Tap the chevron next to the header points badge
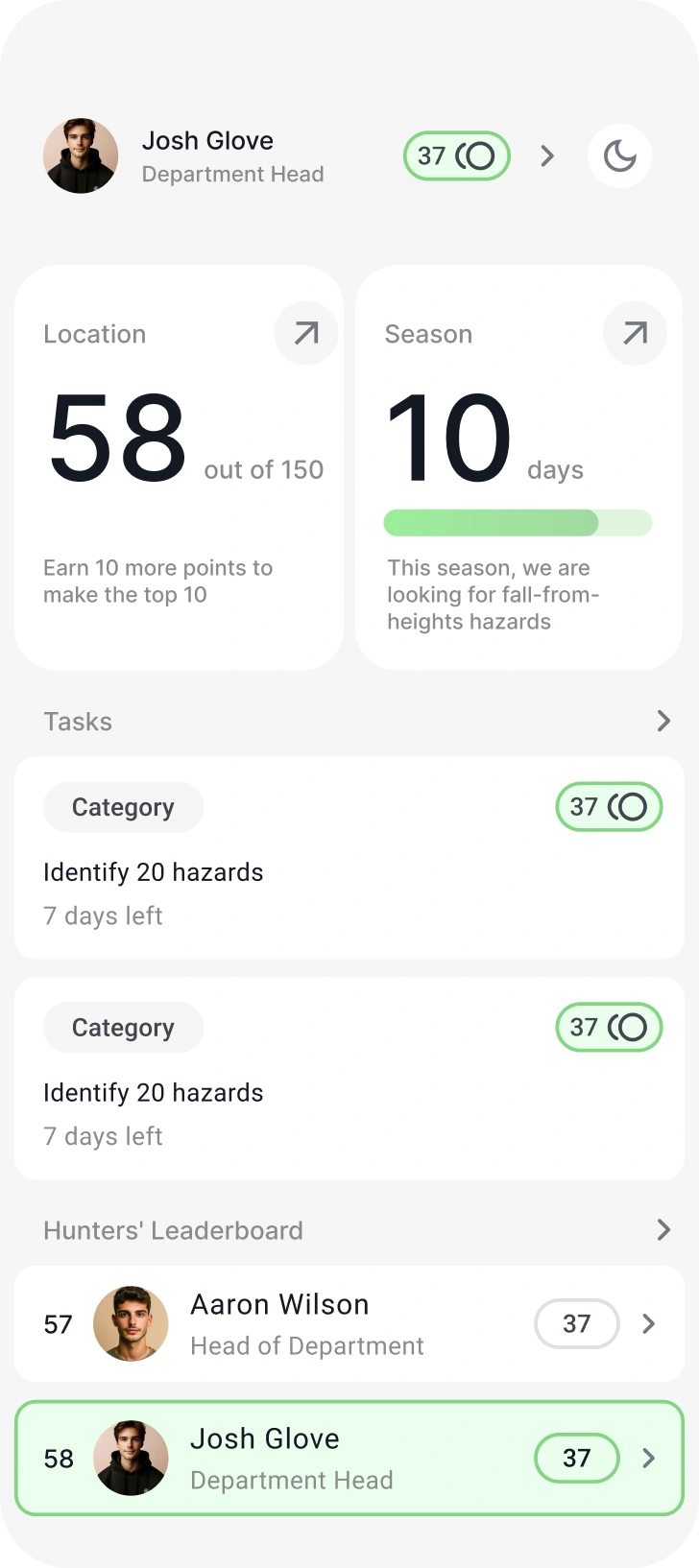699x1568 pixels. coord(547,155)
